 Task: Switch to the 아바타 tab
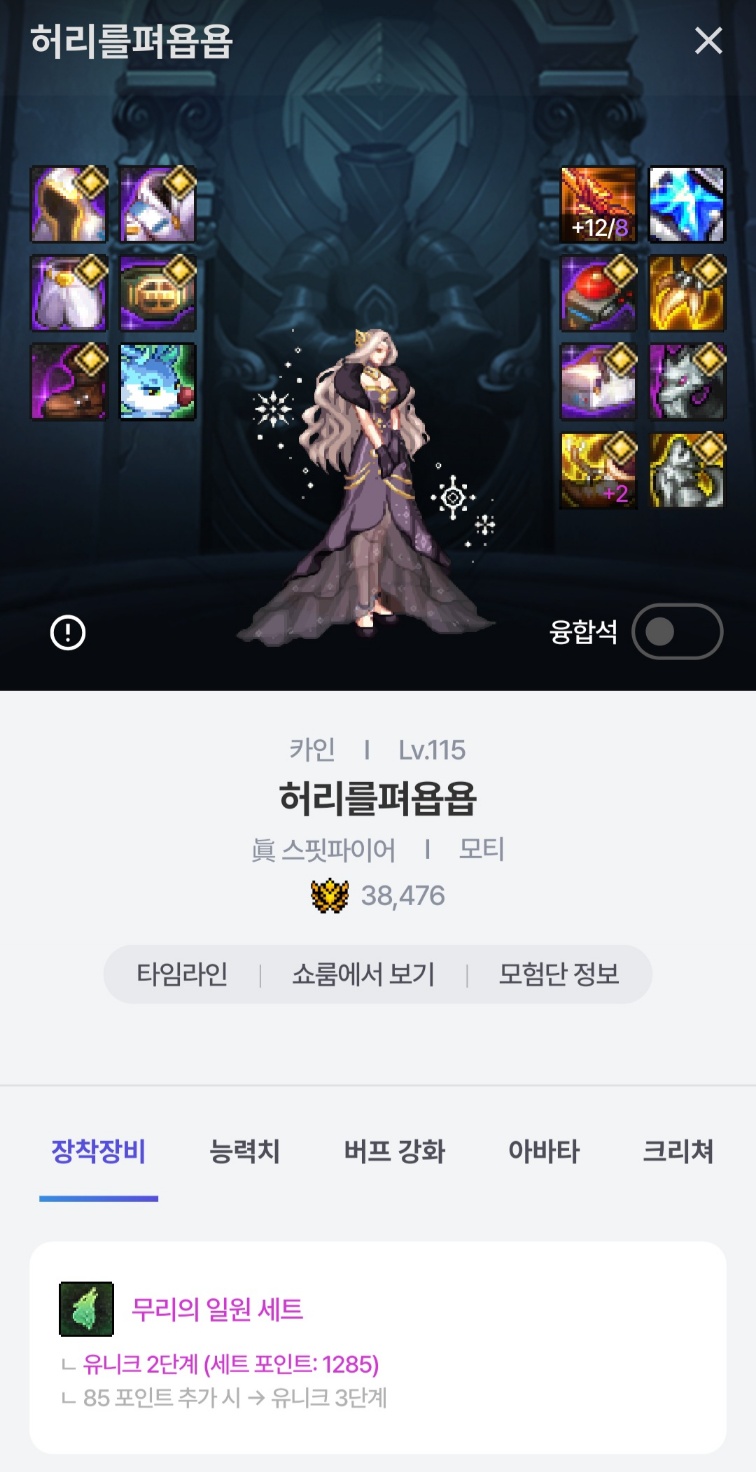[543, 1152]
